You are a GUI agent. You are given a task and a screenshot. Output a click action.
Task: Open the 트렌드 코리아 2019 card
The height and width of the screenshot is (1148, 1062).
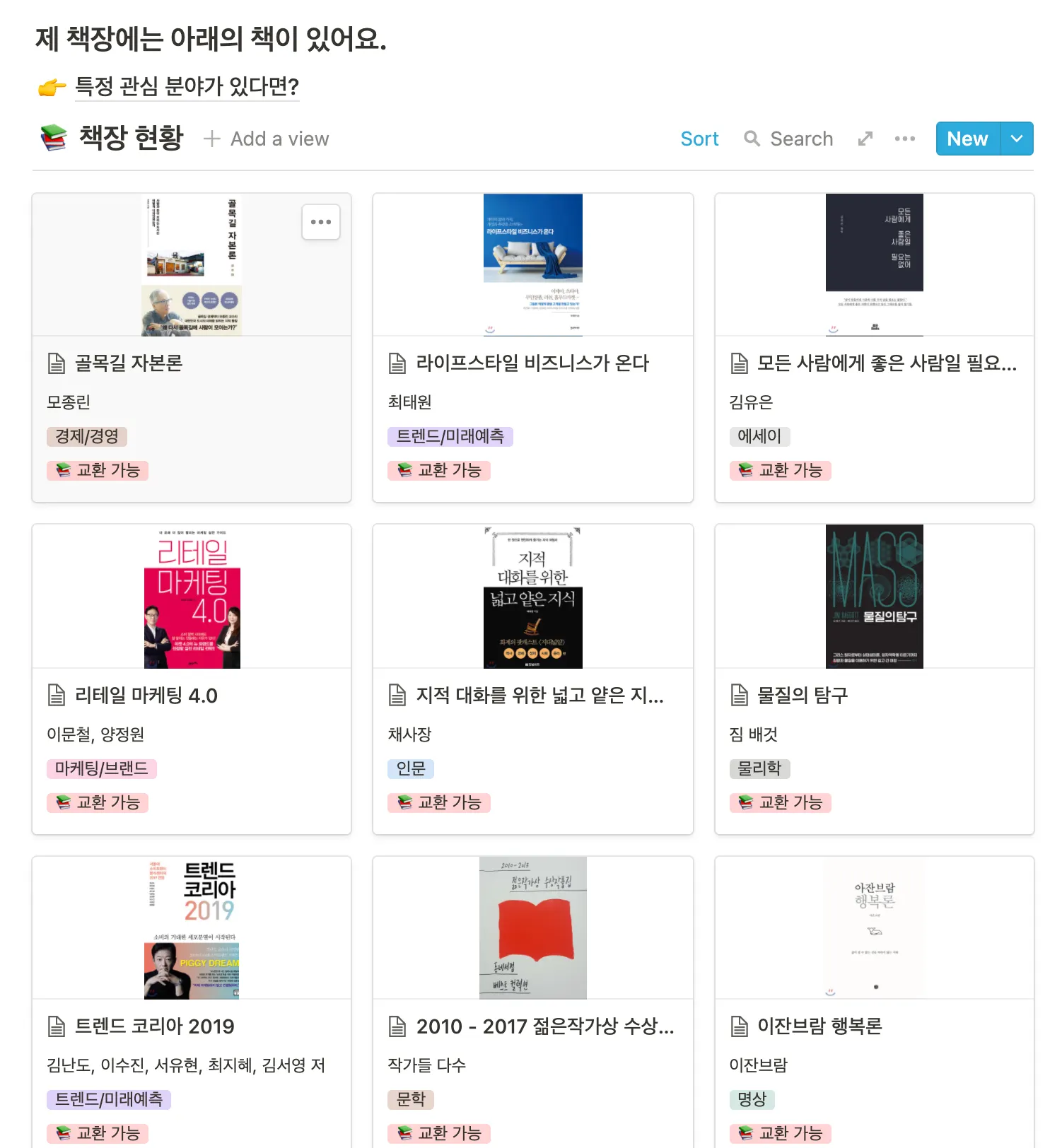(x=154, y=1026)
